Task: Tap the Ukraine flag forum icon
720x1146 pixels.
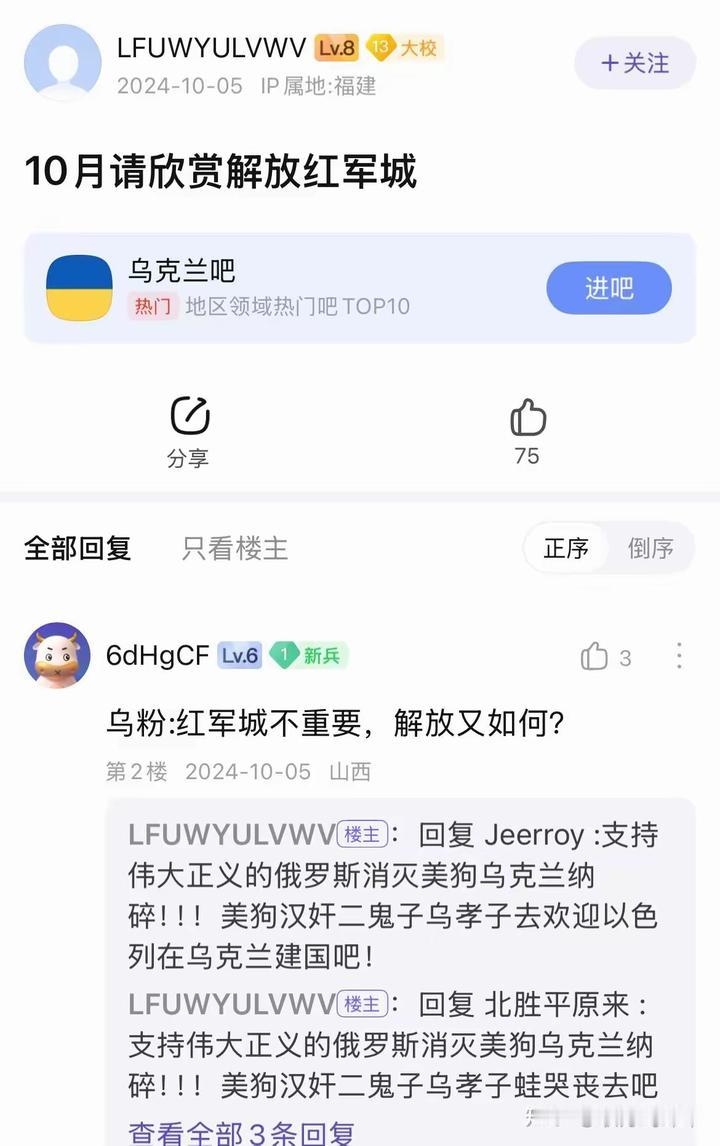Action: point(78,288)
